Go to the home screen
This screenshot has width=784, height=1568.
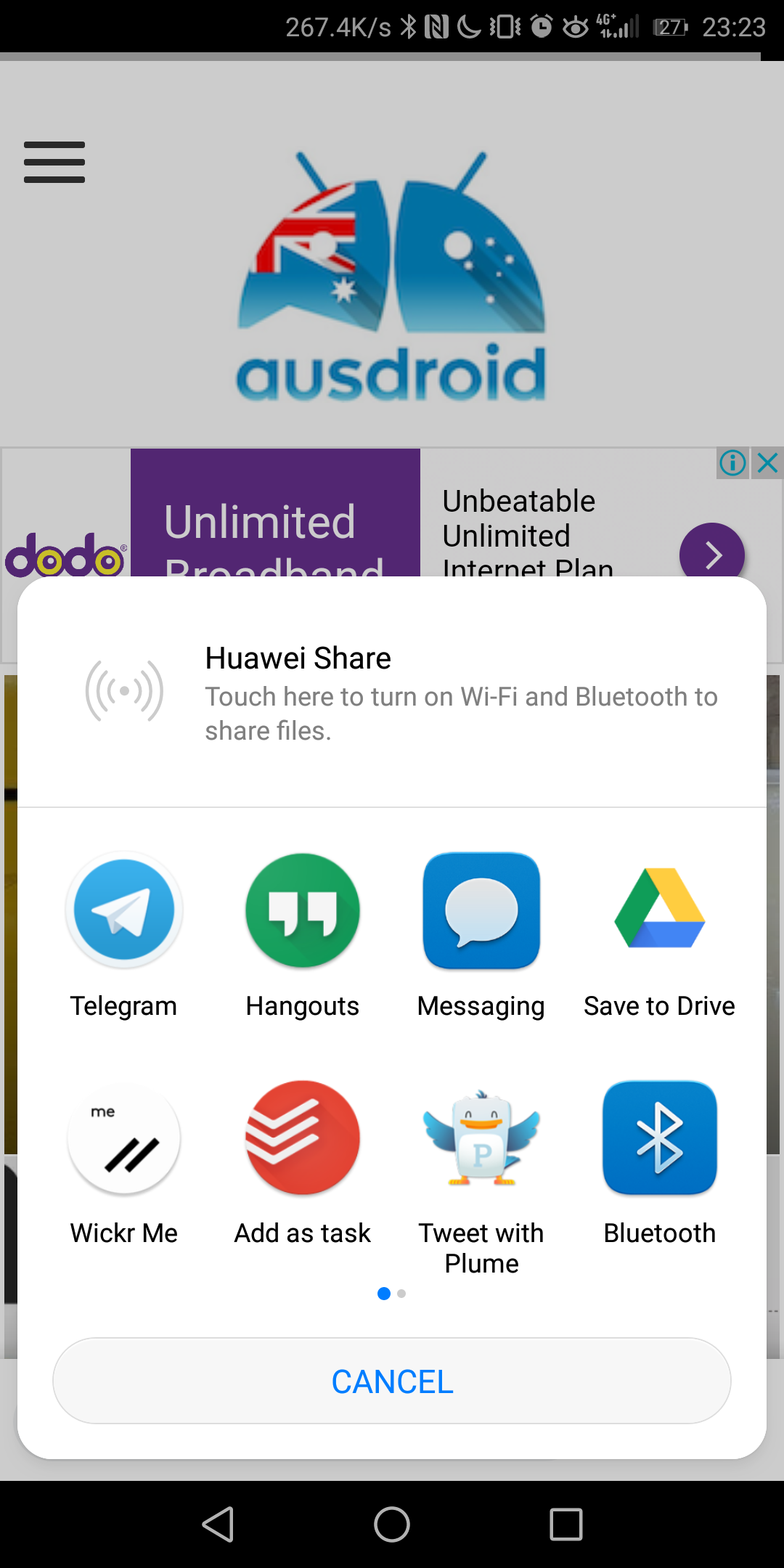click(392, 1524)
